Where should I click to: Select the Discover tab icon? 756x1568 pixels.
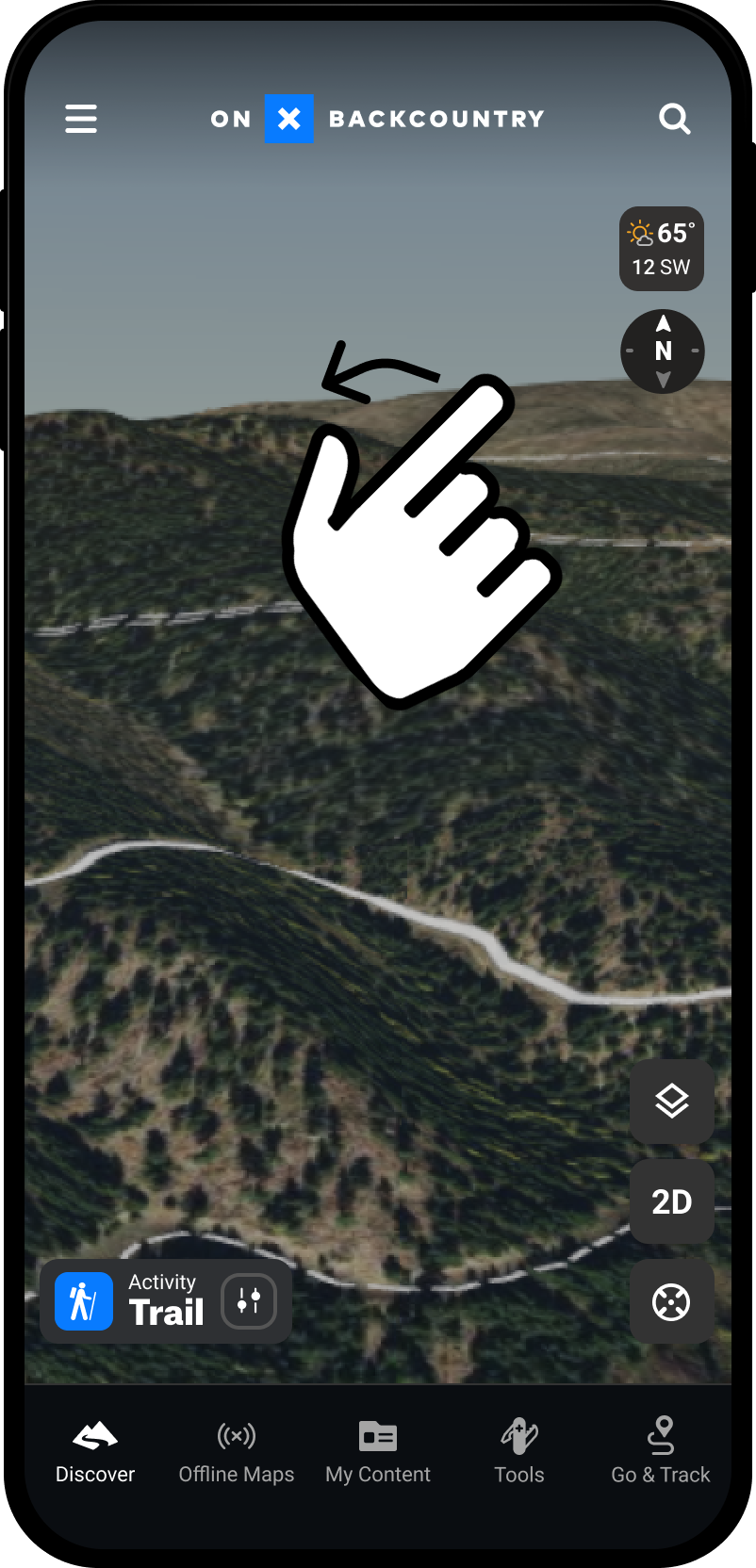pos(94,1437)
